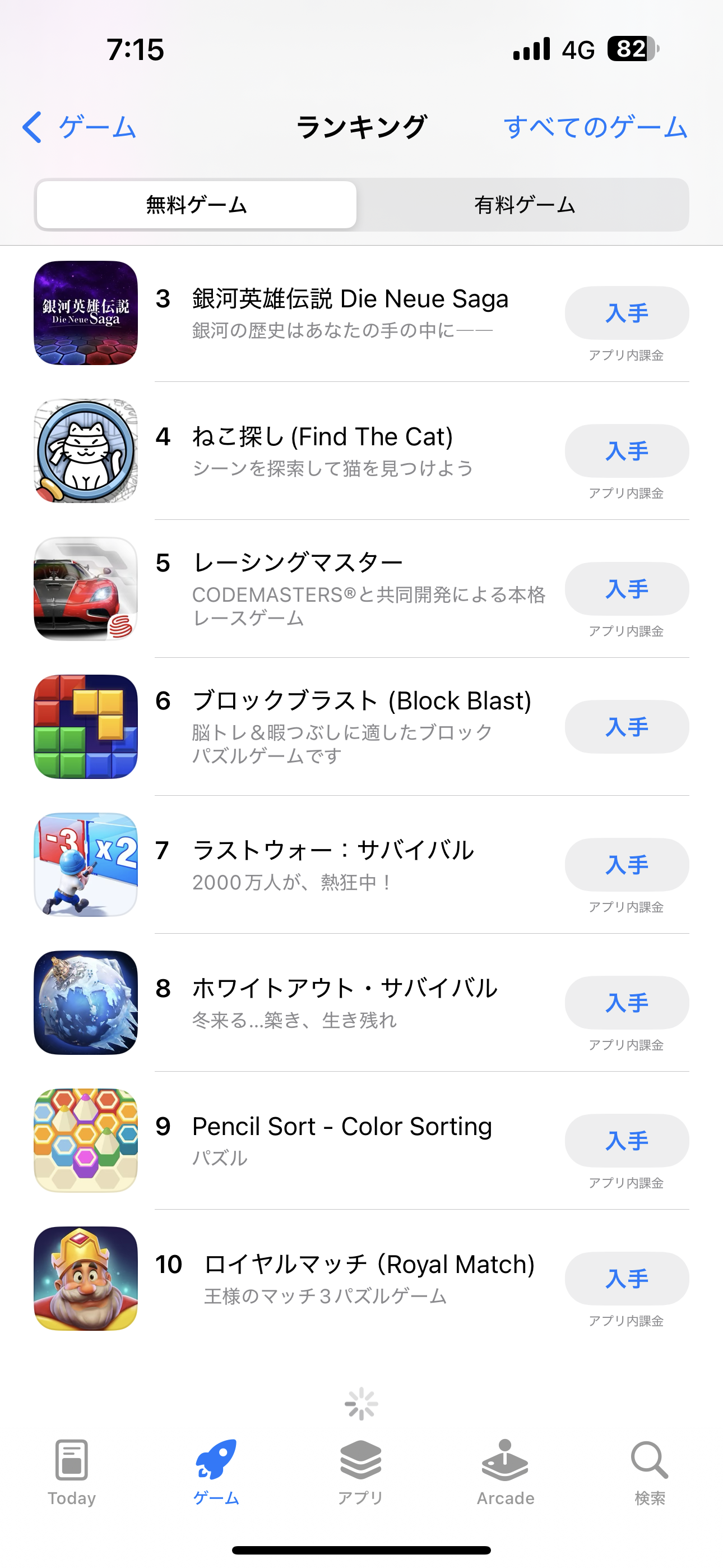Open レーシングマスター app icon
This screenshot has width=723, height=1568.
[x=86, y=589]
